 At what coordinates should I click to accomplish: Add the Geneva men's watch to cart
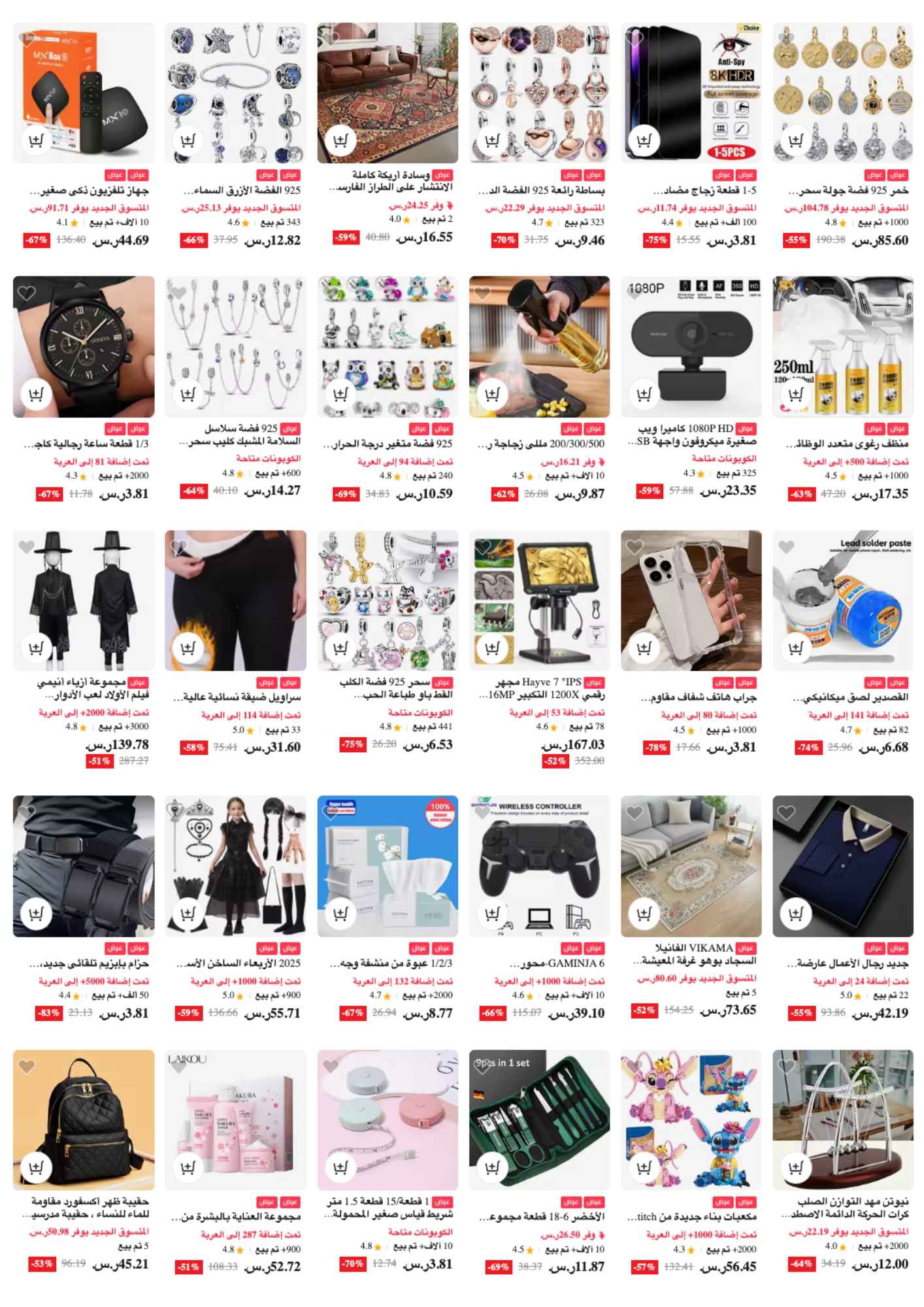(36, 394)
